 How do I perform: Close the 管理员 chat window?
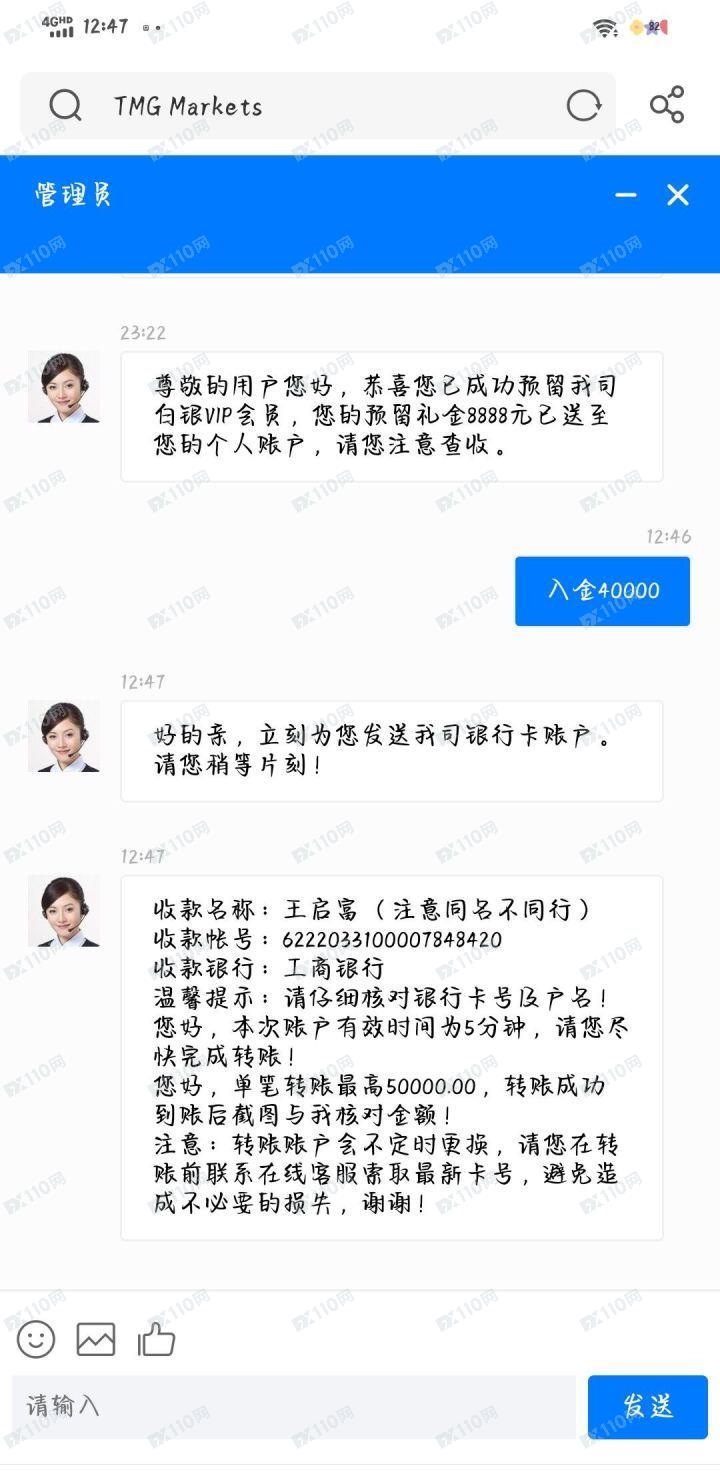[678, 195]
